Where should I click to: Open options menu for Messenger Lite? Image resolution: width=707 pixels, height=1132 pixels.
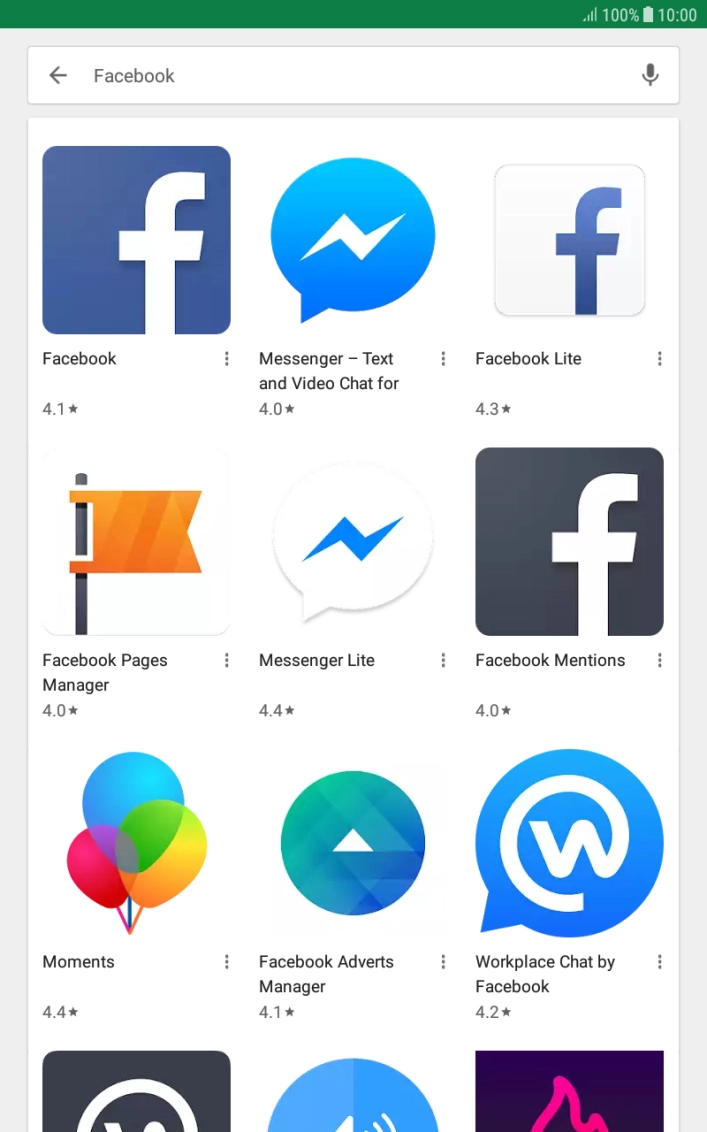pos(443,660)
